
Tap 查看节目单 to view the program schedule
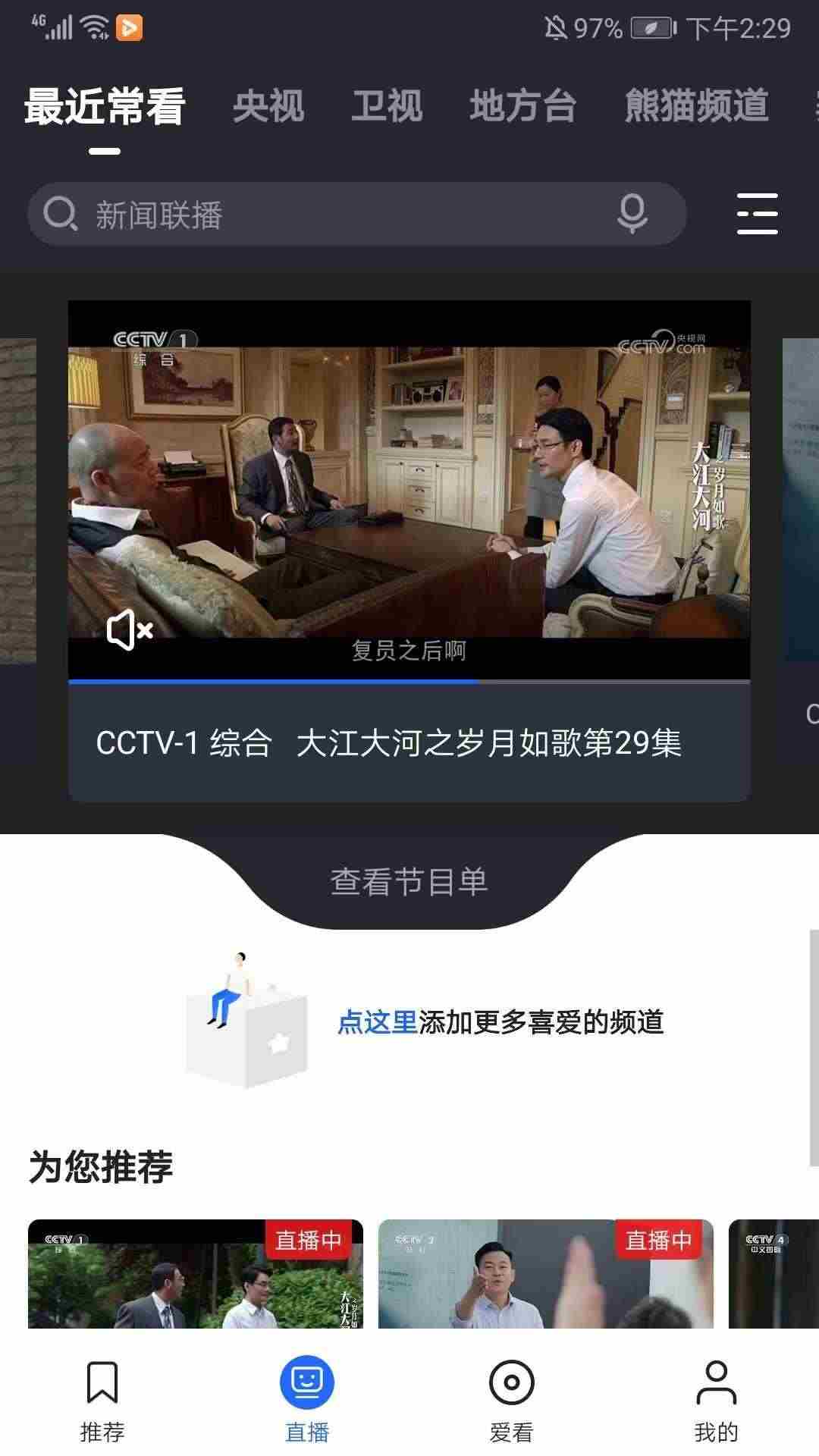pyautogui.click(x=409, y=881)
